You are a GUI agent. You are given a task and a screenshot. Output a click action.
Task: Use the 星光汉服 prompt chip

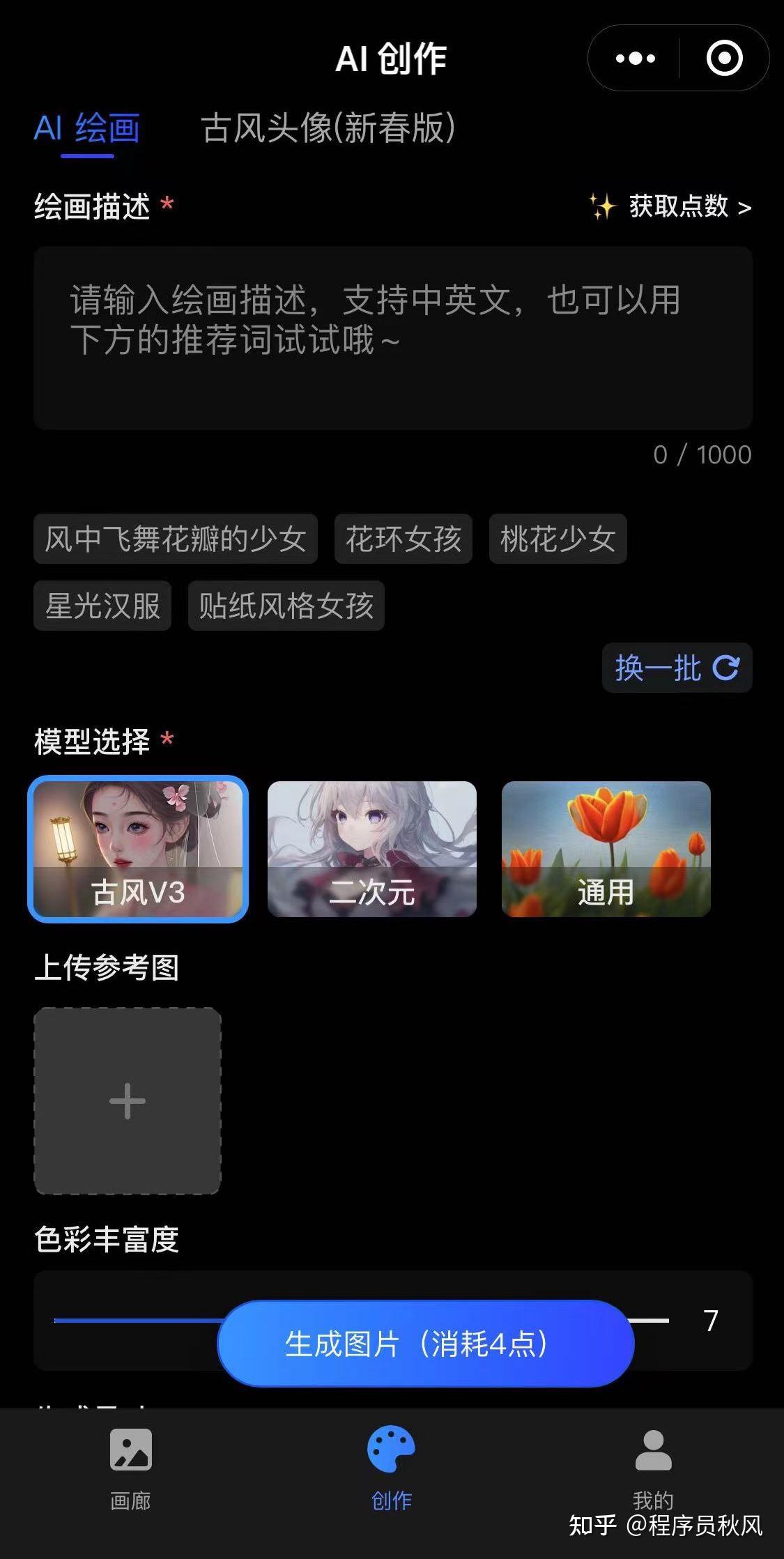coord(102,606)
